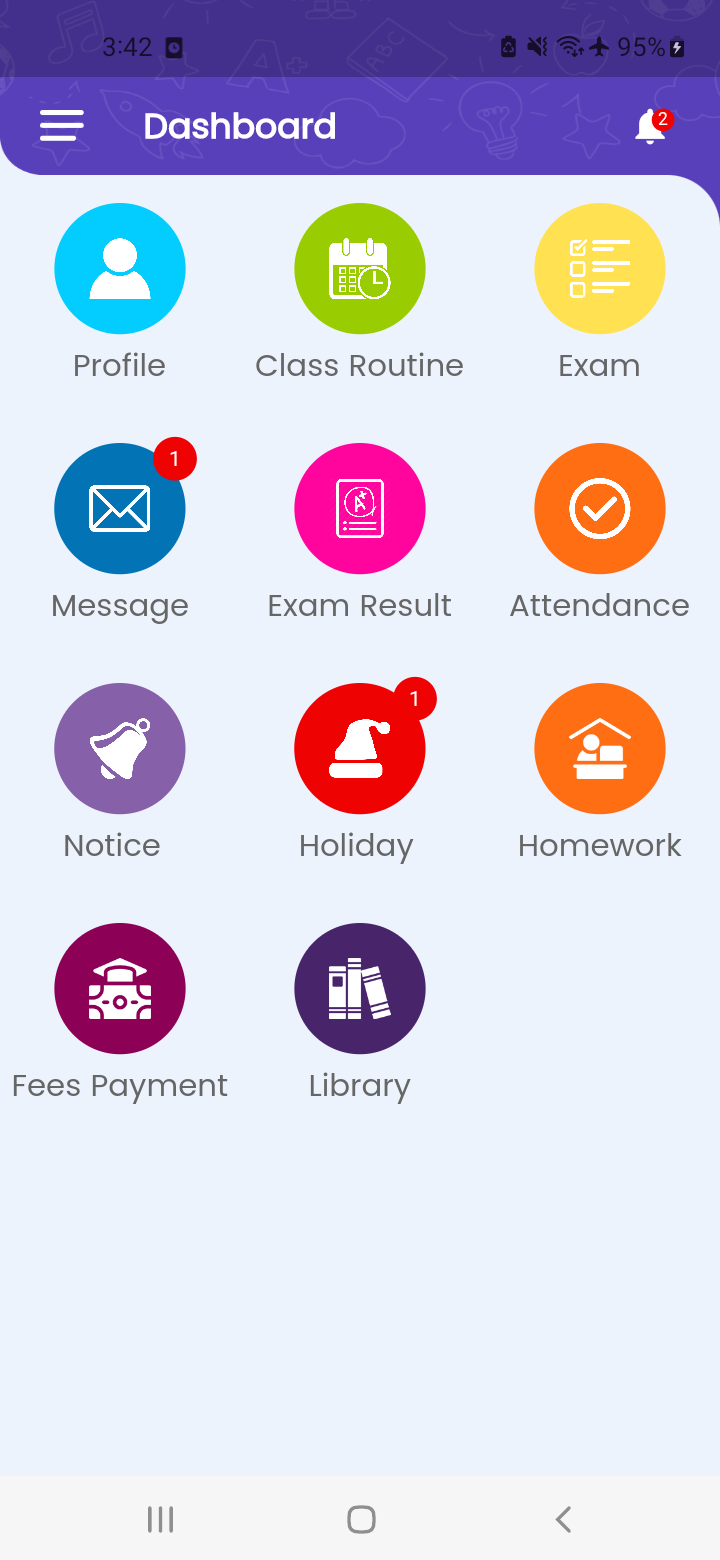Go to the Exam section
Image resolution: width=720 pixels, height=1560 pixels.
(x=600, y=269)
